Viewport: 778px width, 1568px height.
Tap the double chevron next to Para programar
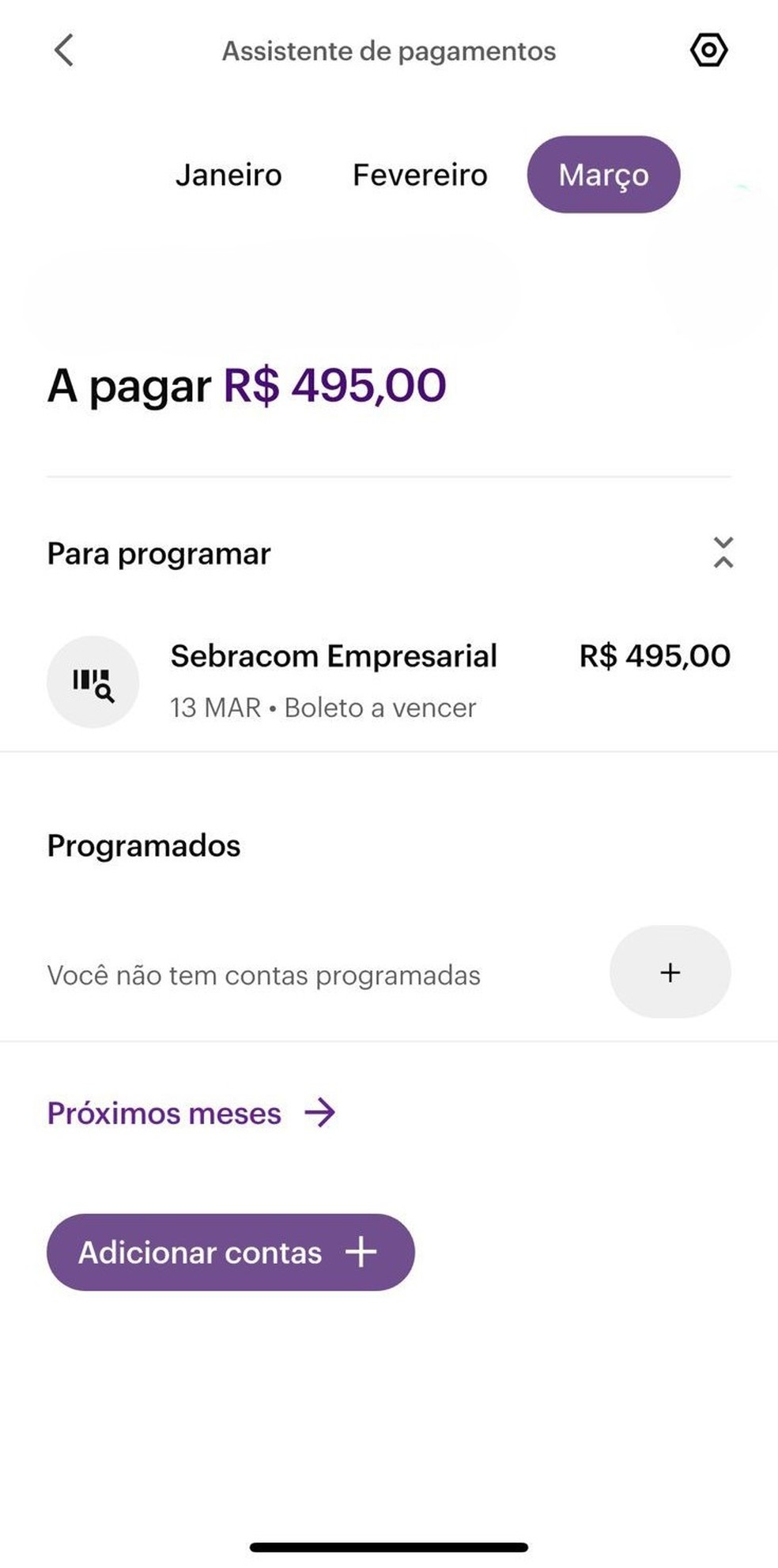click(723, 553)
